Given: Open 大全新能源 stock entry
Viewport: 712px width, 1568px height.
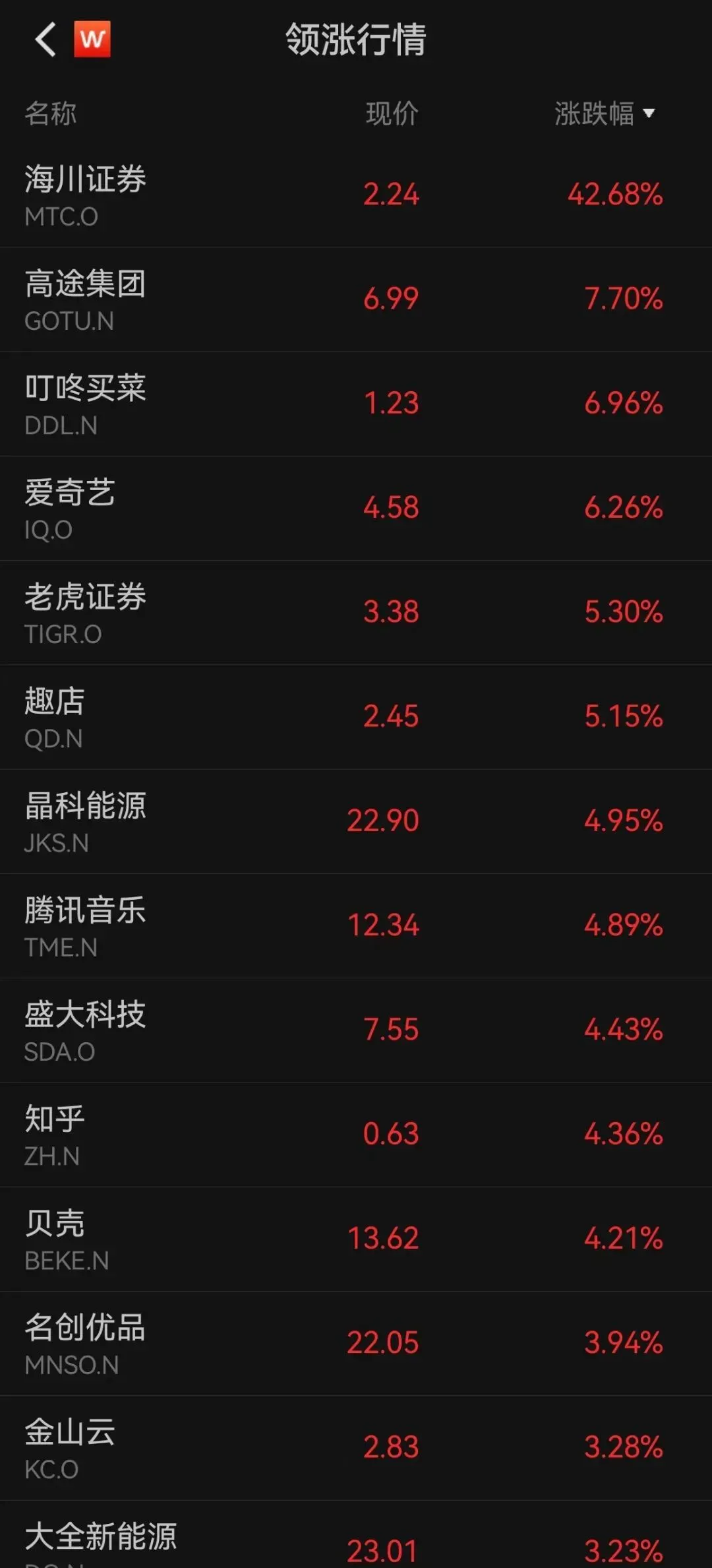Looking at the screenshot, I should [356, 1534].
